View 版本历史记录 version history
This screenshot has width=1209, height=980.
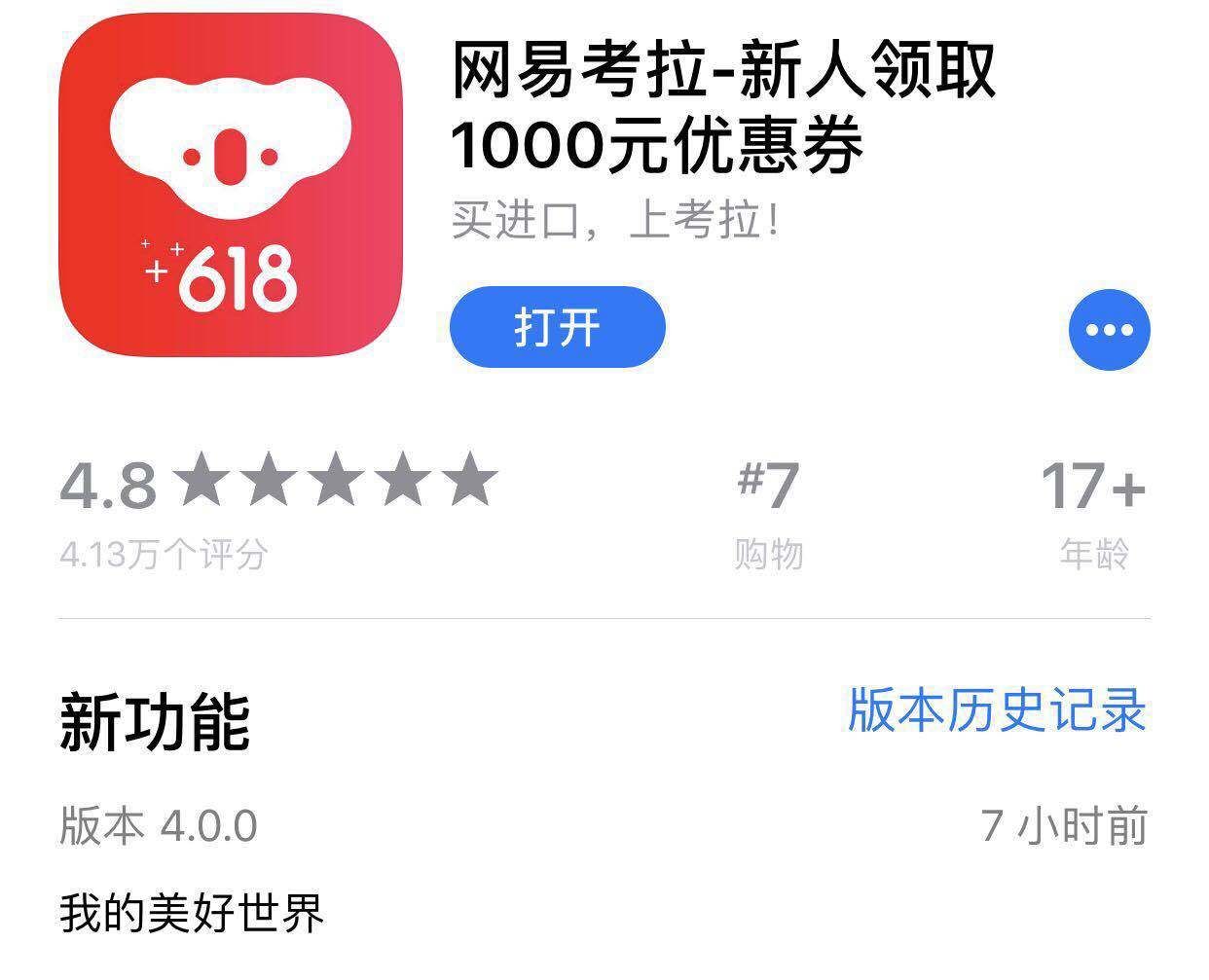pos(996,710)
